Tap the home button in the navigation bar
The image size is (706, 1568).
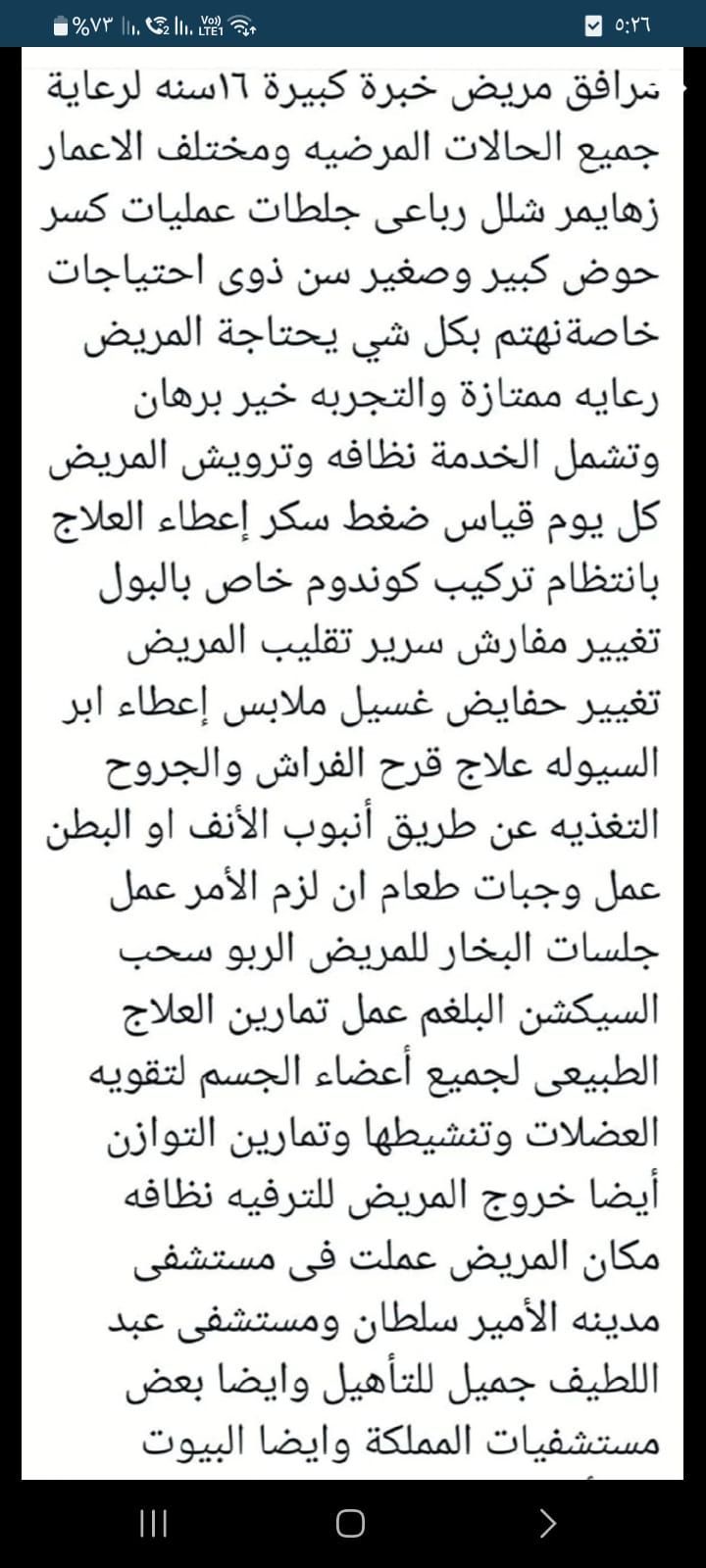click(350, 1523)
